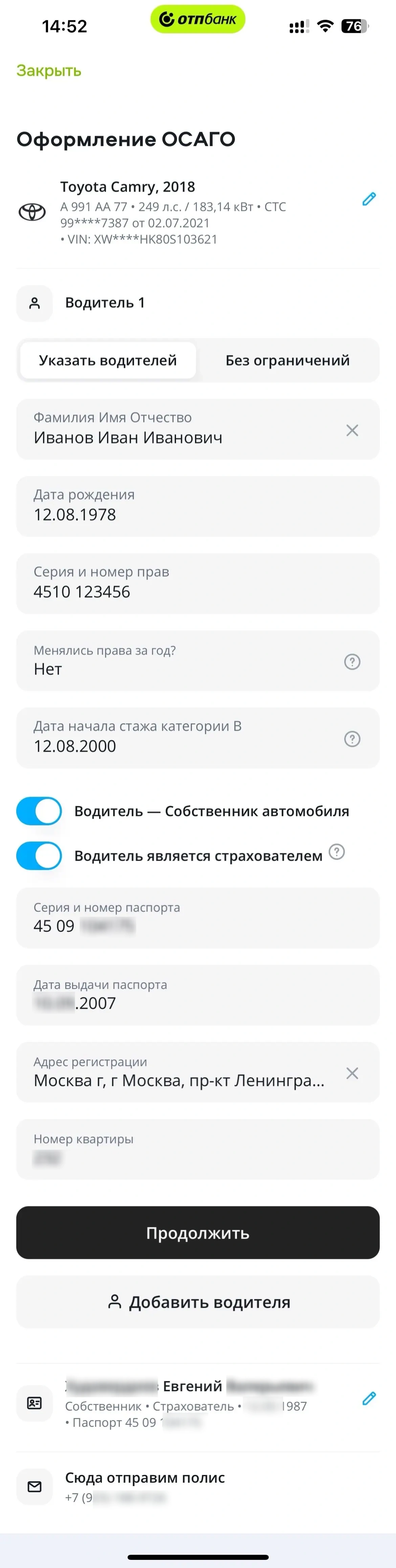
Task: Edit Серия и номер паспорта field
Action: click(198, 918)
